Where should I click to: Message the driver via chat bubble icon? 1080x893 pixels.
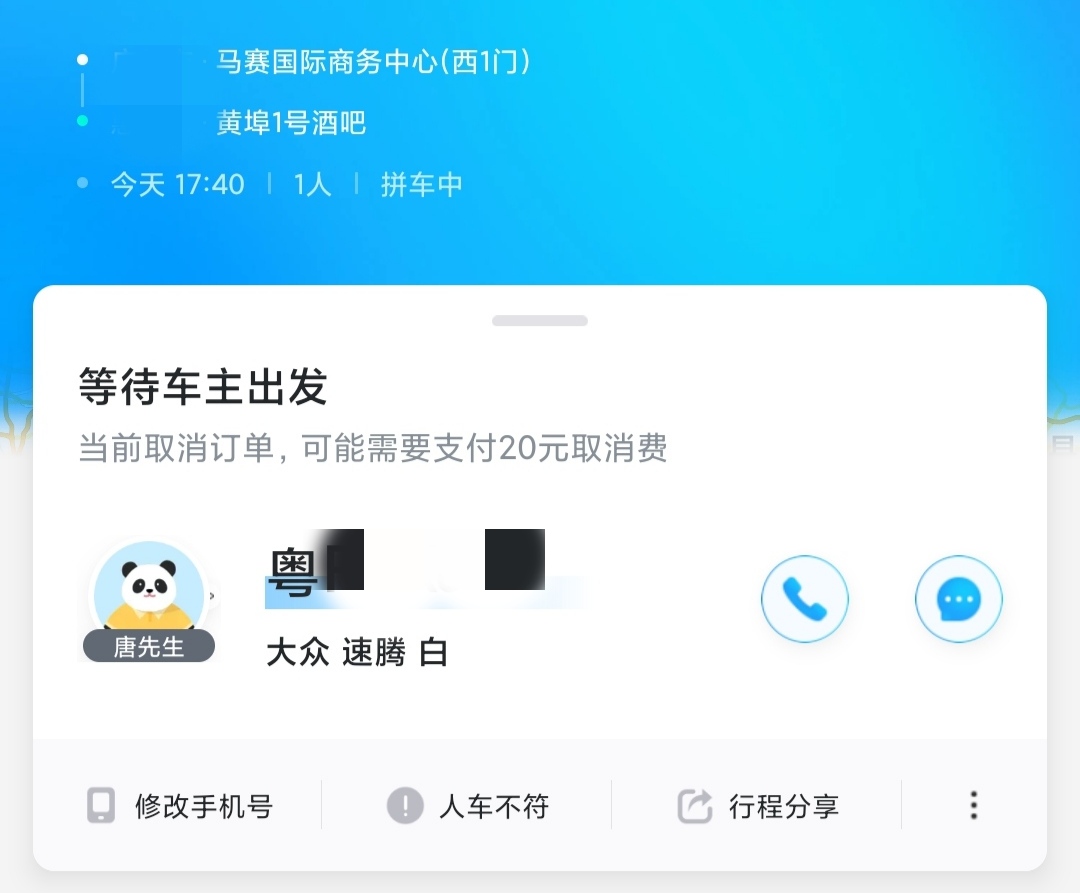coord(958,599)
